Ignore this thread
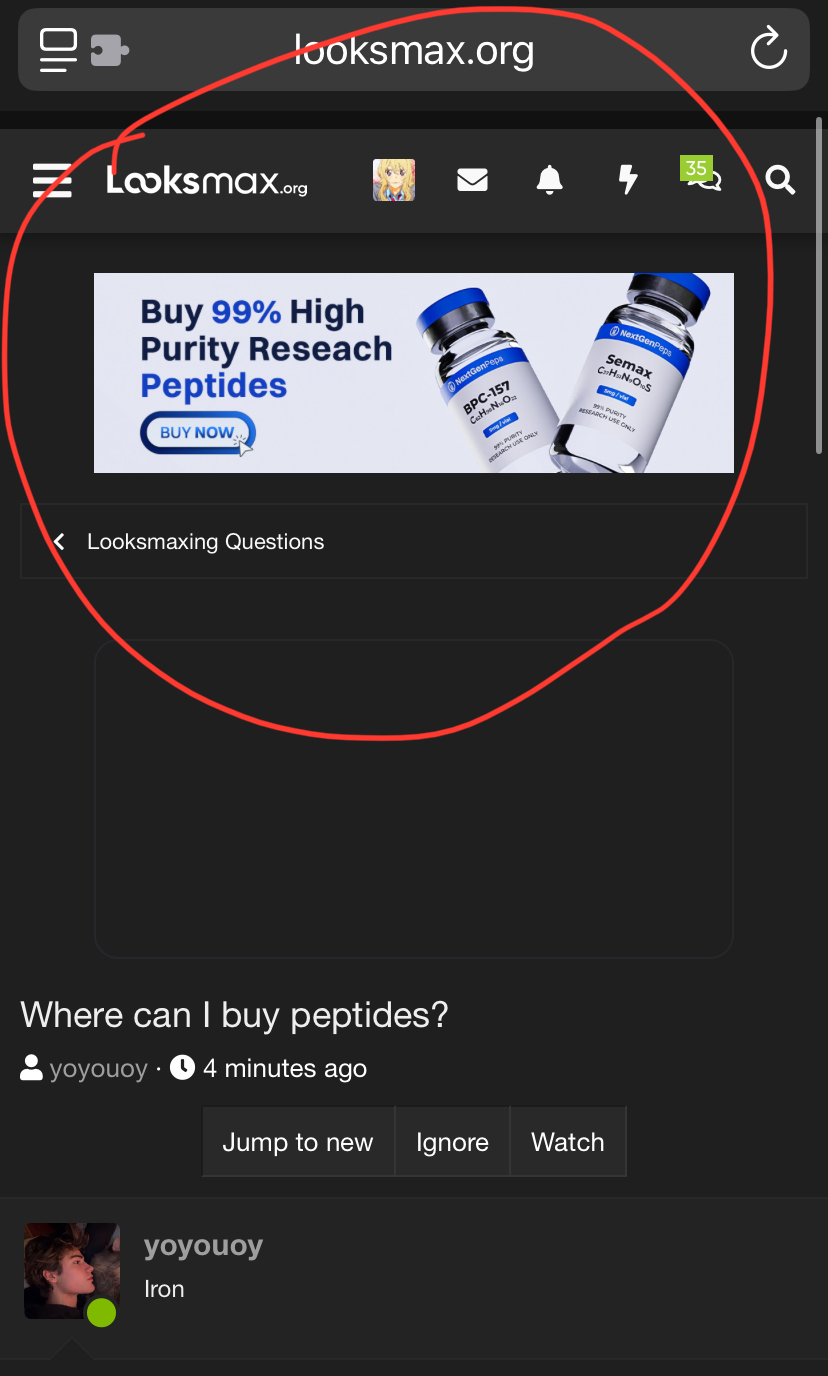Image resolution: width=828 pixels, height=1376 pixels. 452,1142
